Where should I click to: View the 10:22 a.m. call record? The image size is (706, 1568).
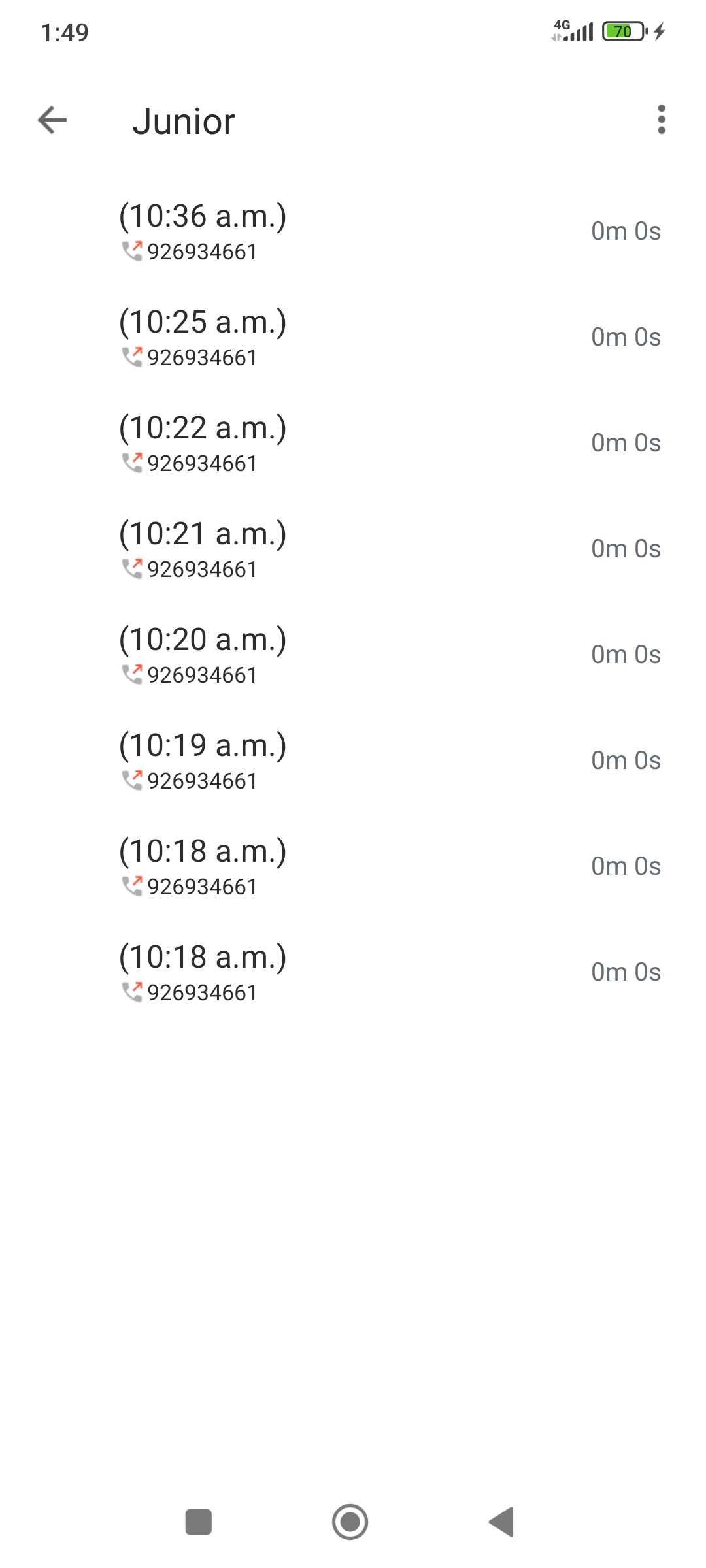coord(353,443)
